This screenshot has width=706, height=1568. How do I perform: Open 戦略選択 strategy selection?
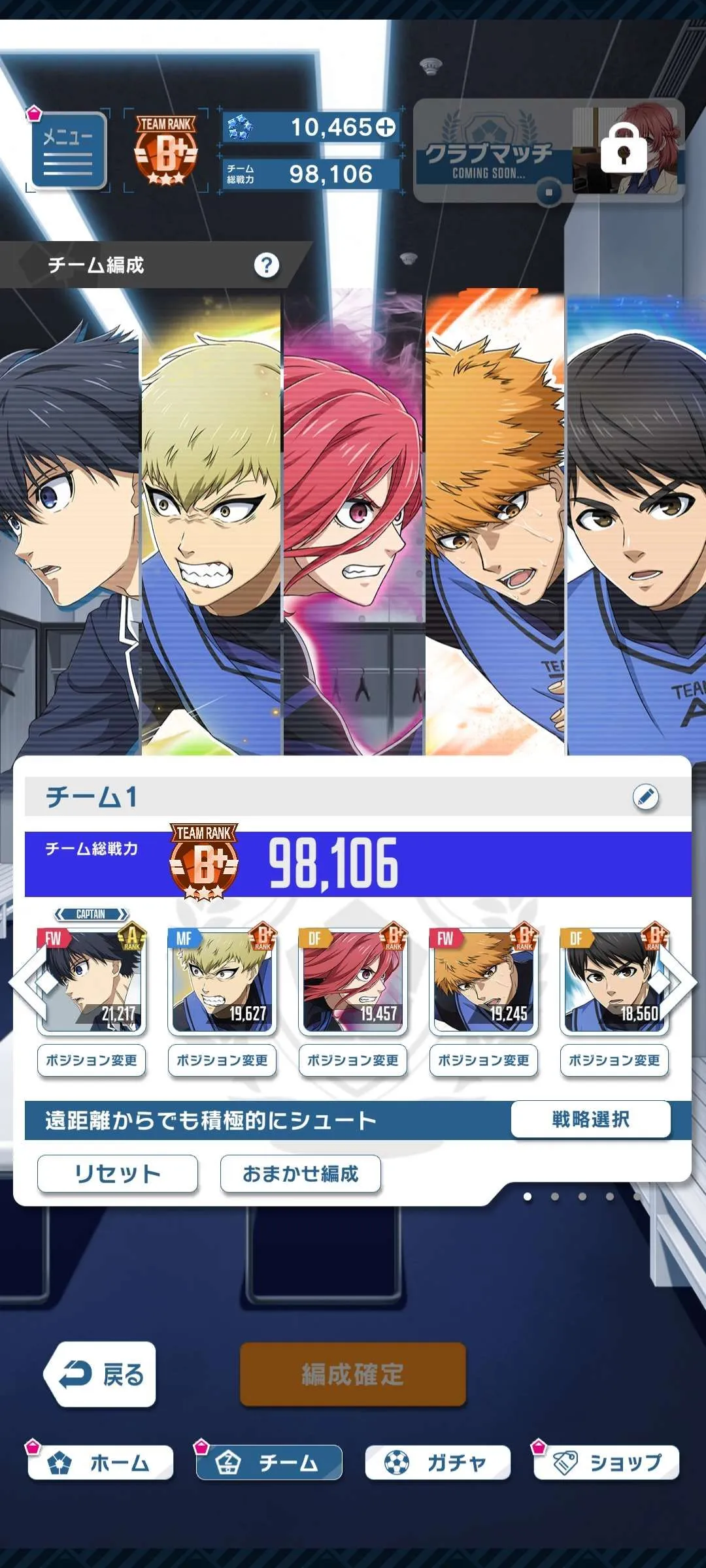pos(590,1120)
